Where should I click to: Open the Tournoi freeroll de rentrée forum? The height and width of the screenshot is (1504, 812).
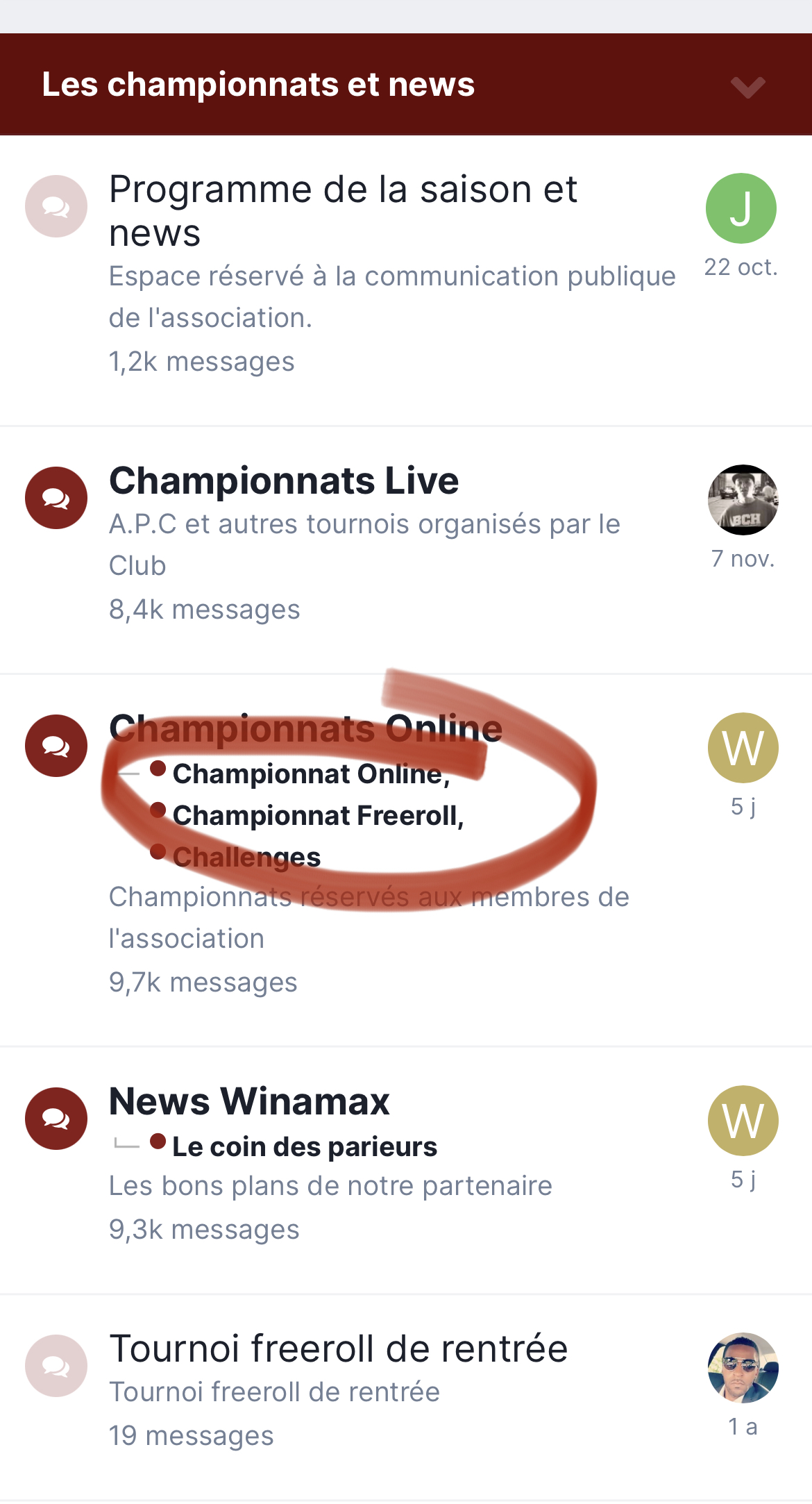339,1349
